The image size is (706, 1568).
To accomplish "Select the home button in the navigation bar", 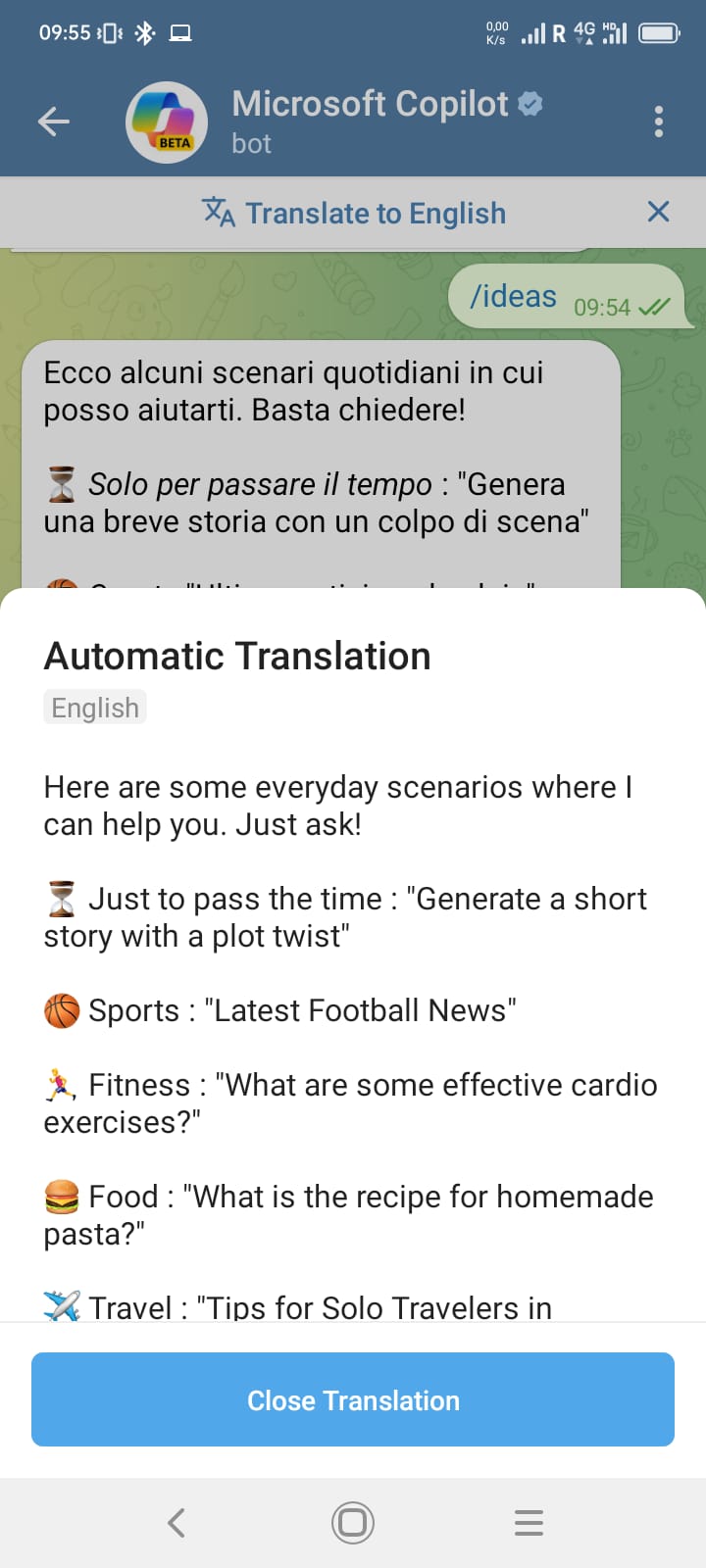I will point(353,1523).
